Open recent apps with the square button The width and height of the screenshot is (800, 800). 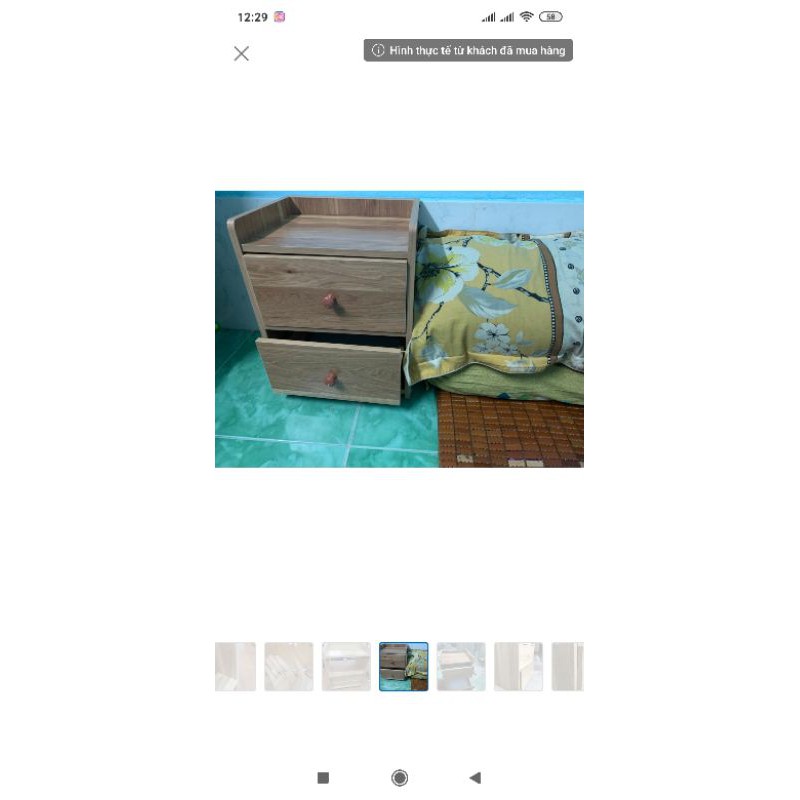[323, 777]
